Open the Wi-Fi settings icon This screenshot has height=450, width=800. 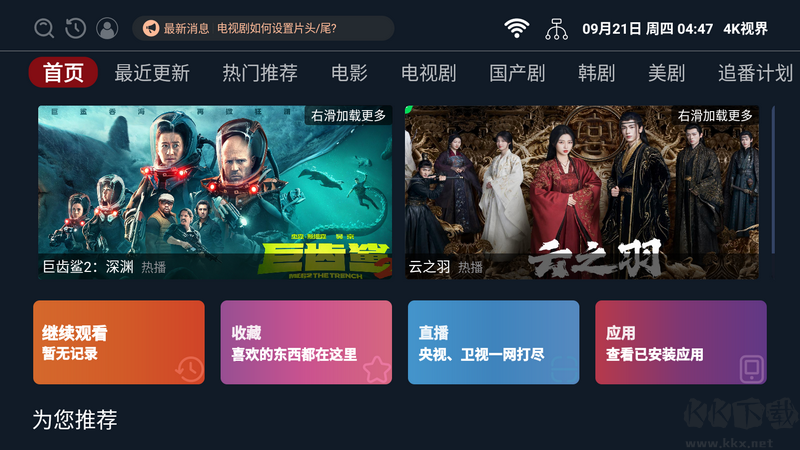point(517,28)
